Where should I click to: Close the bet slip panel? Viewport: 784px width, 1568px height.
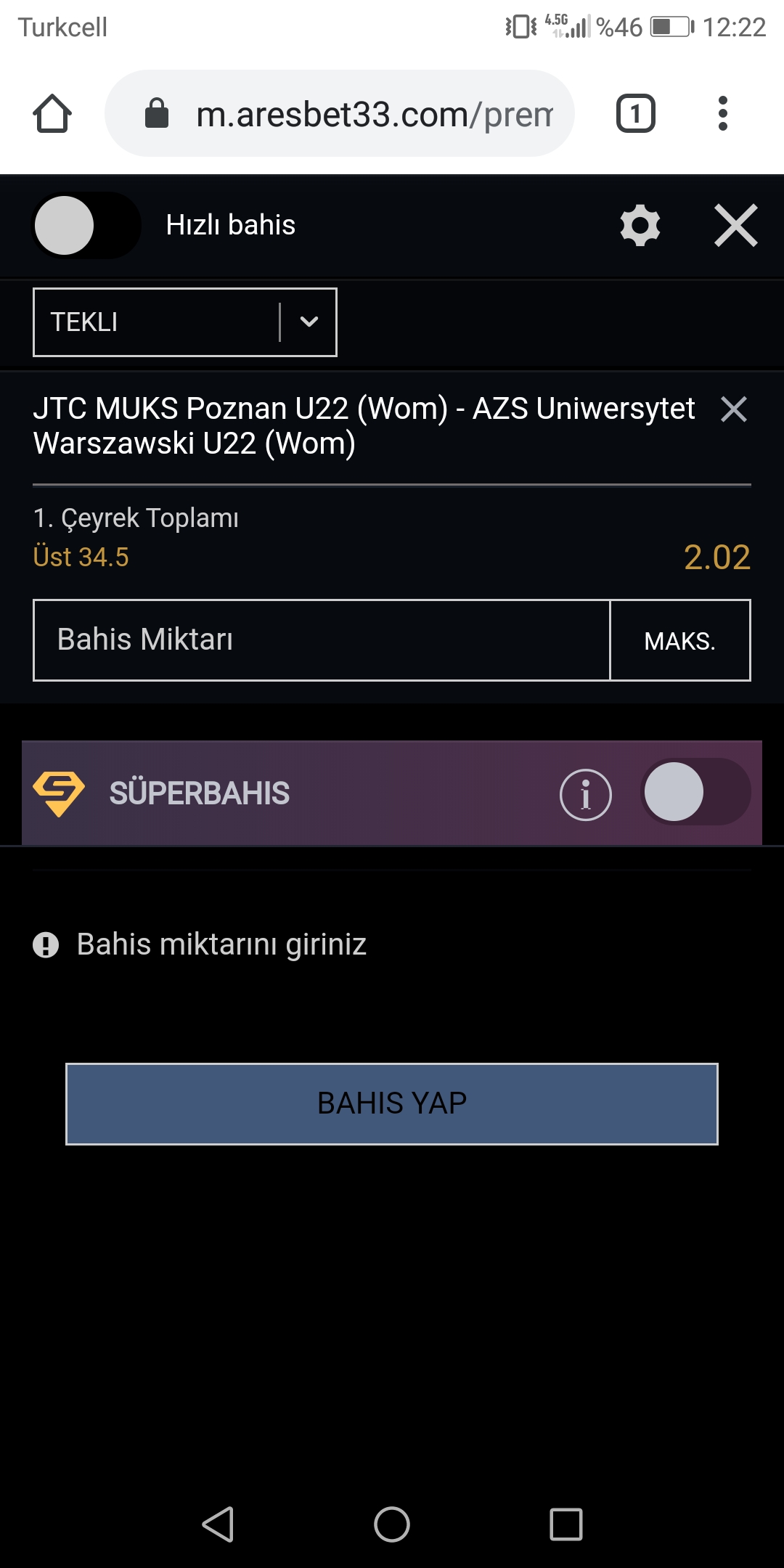coord(736,225)
